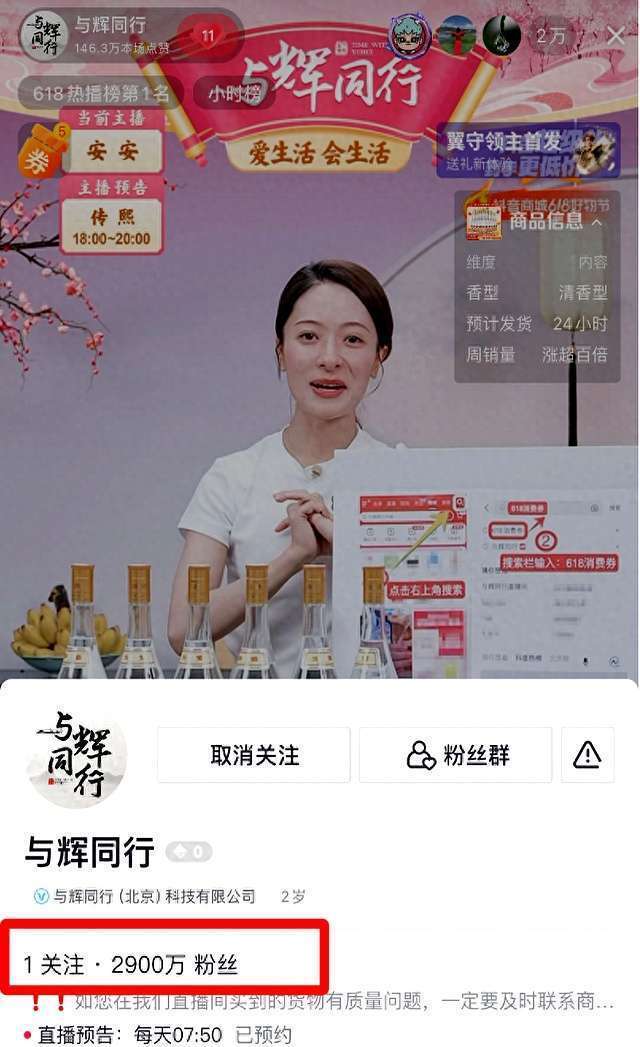The width and height of the screenshot is (640, 1047).
Task: Open 关注 and 粉丝 follower stats
Action: (x=131, y=964)
